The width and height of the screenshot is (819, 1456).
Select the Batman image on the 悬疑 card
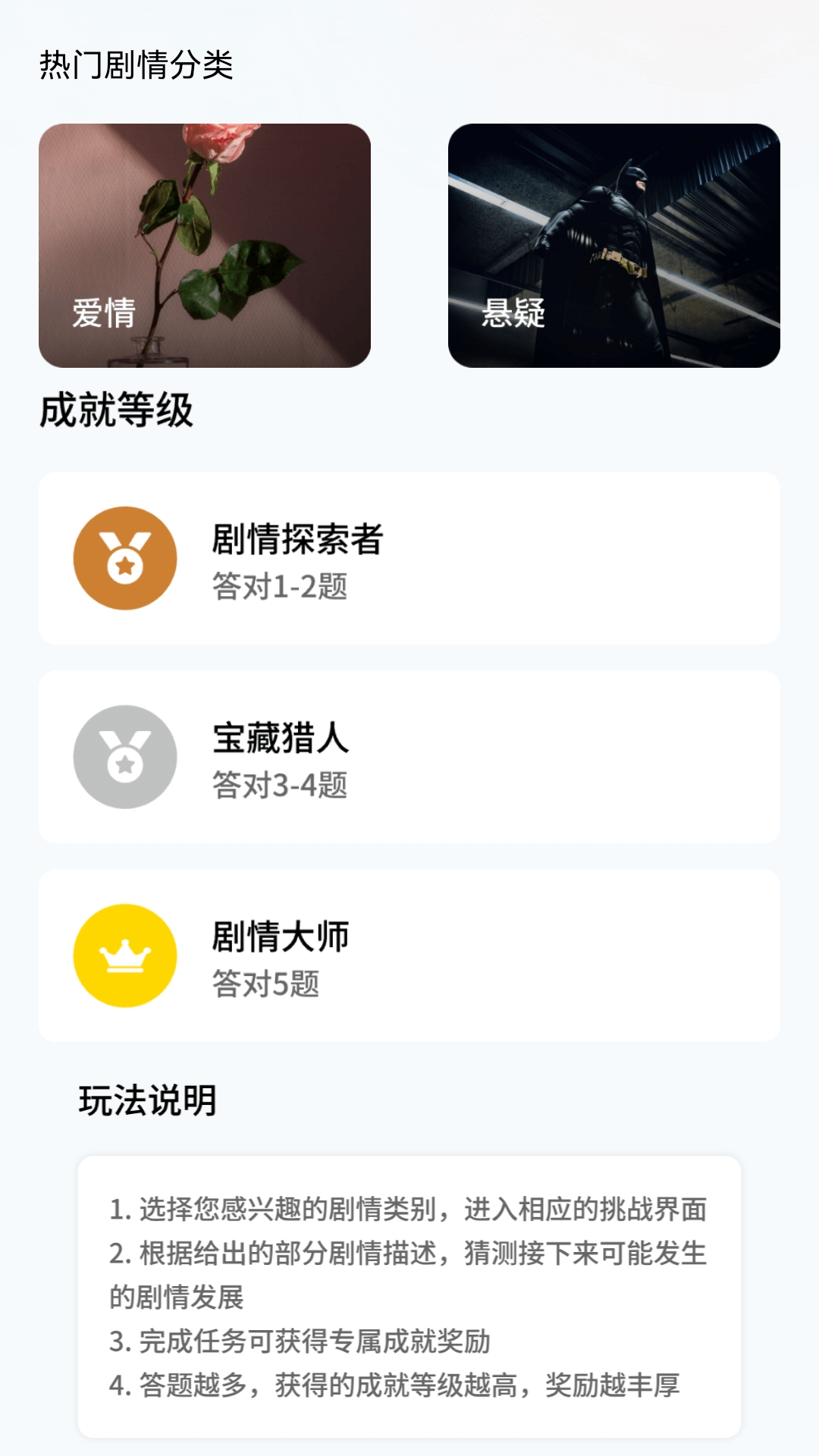[x=607, y=243]
